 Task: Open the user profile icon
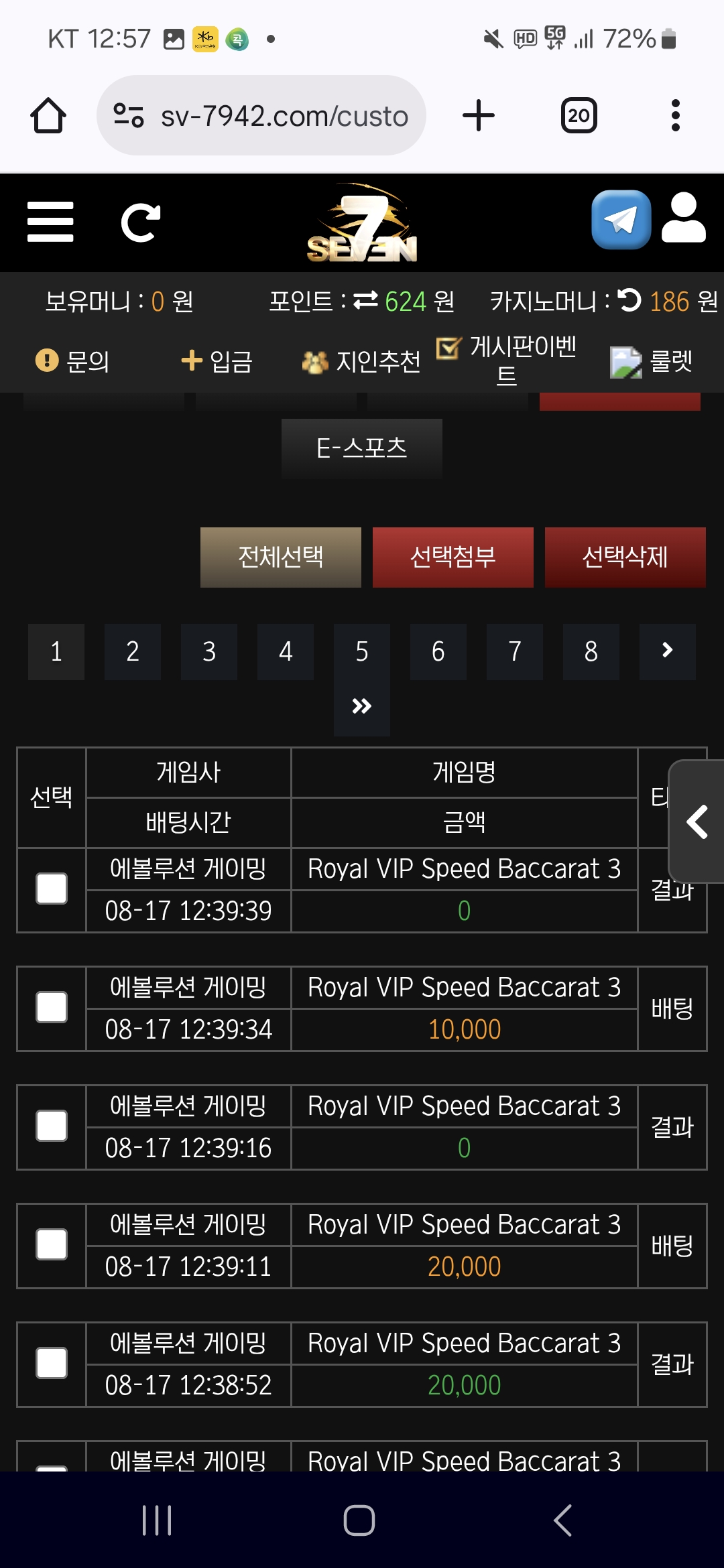(683, 218)
